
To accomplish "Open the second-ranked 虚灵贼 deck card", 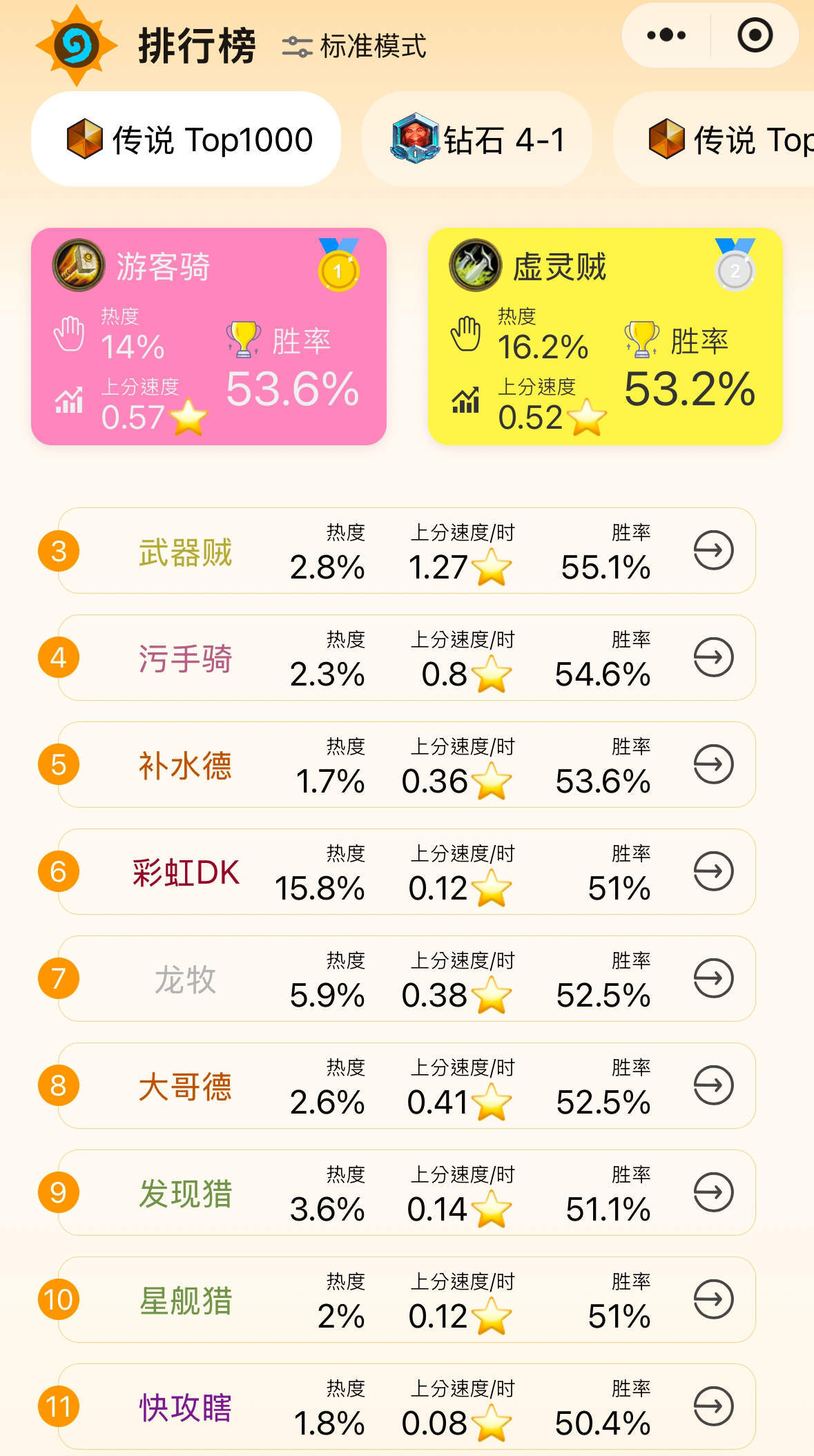I will click(605, 337).
